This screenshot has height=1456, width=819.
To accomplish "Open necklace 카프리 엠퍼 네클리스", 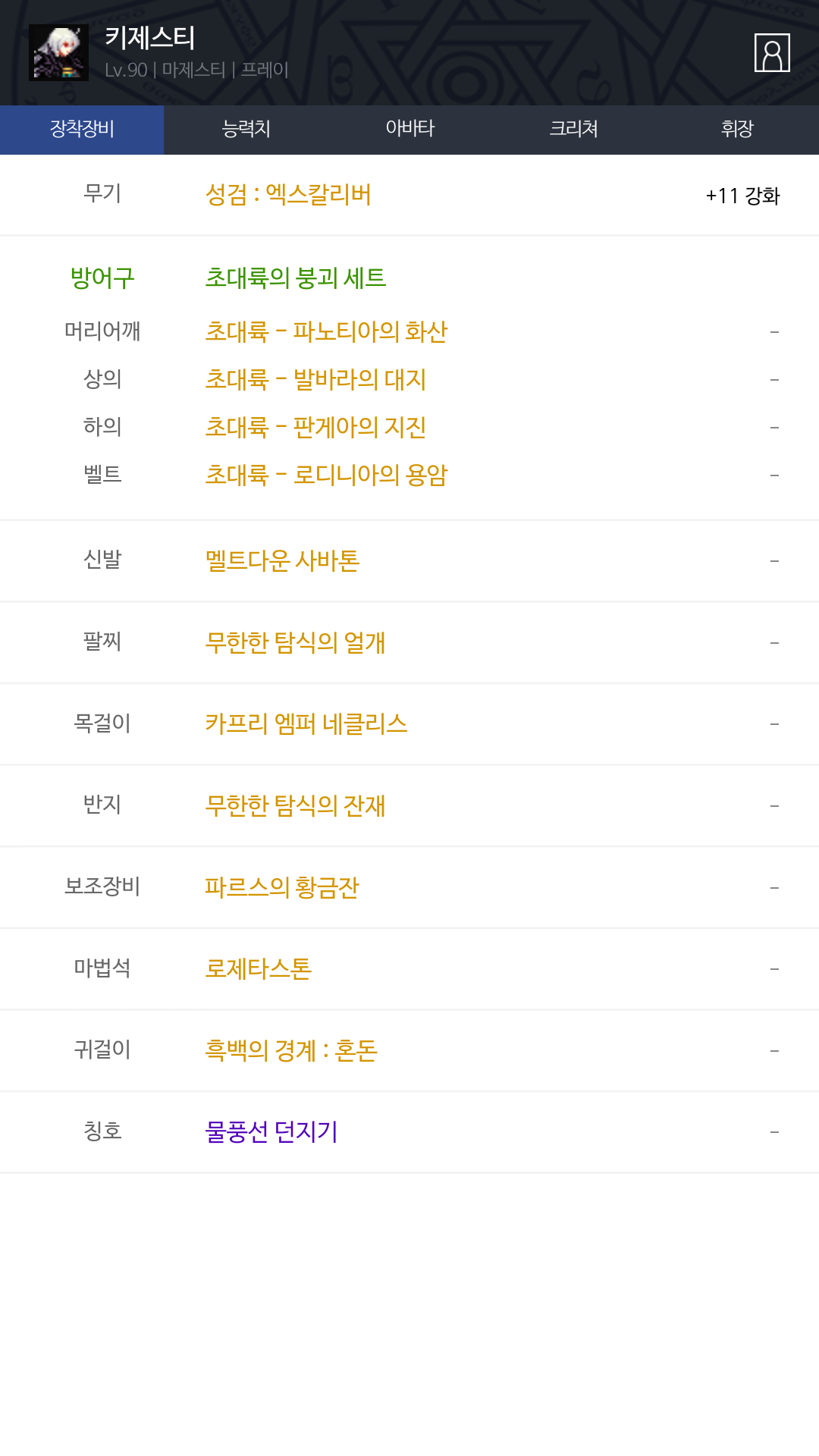I will coord(306,724).
